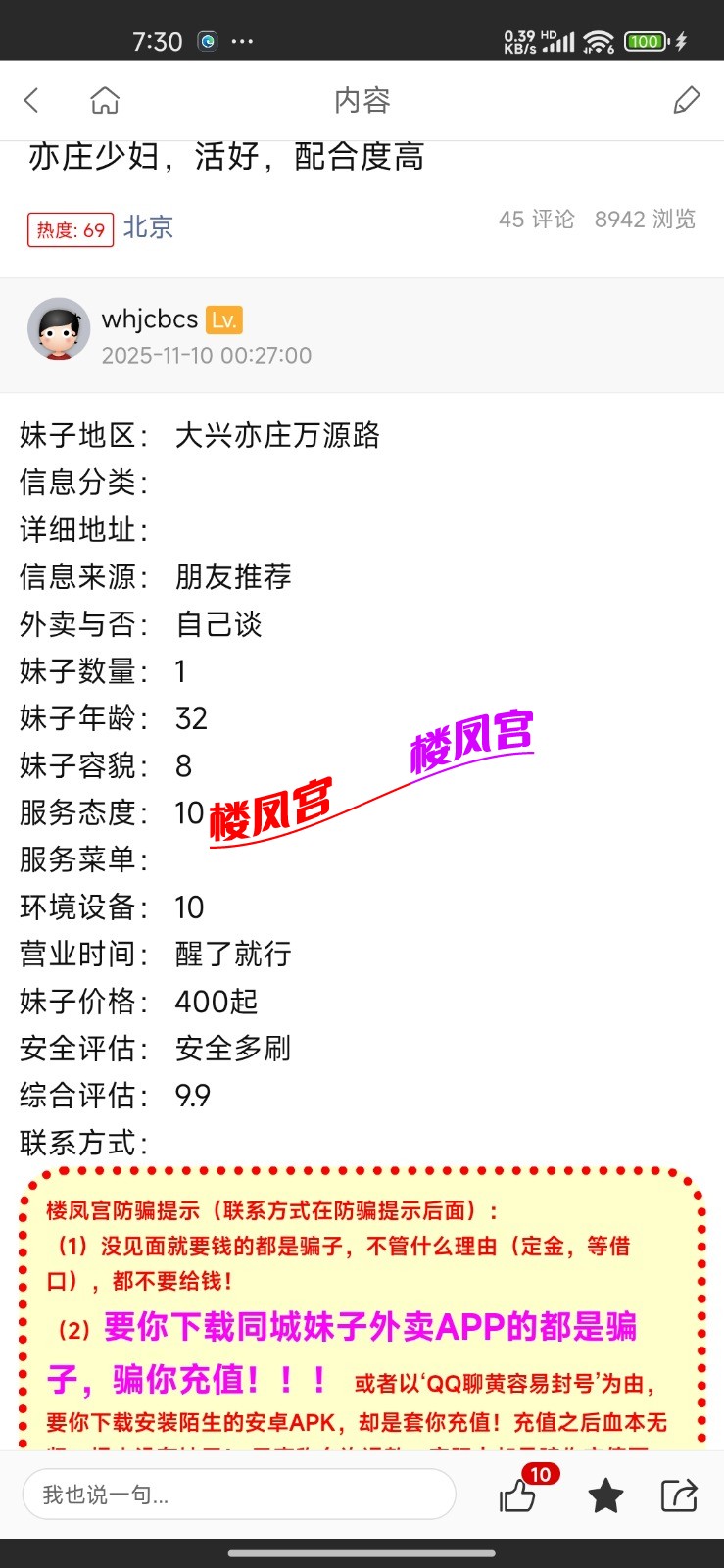Tap the pencil edit icon
The height and width of the screenshot is (1568, 724).
pos(687,100)
